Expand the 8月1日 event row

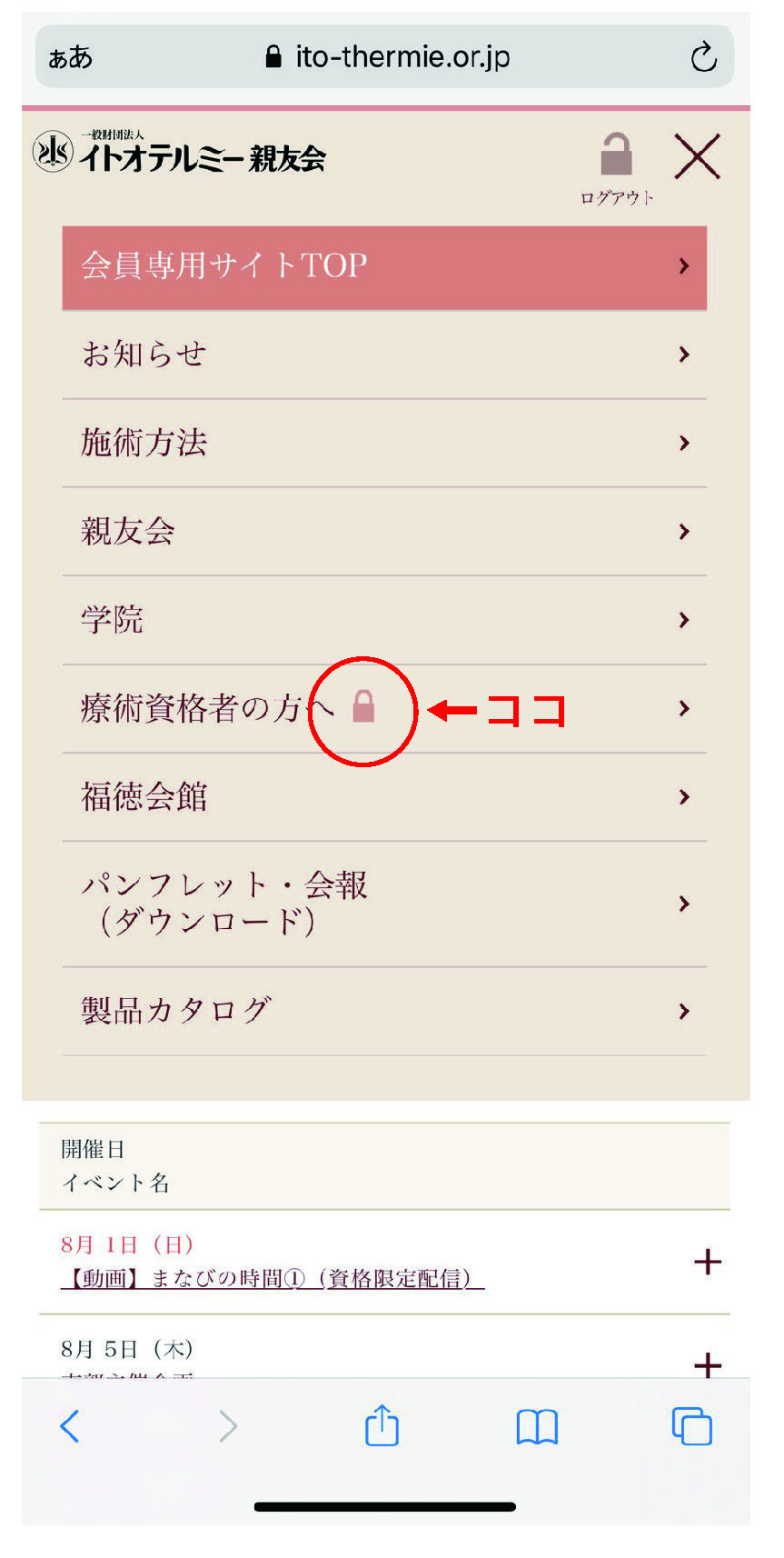pos(707,1262)
